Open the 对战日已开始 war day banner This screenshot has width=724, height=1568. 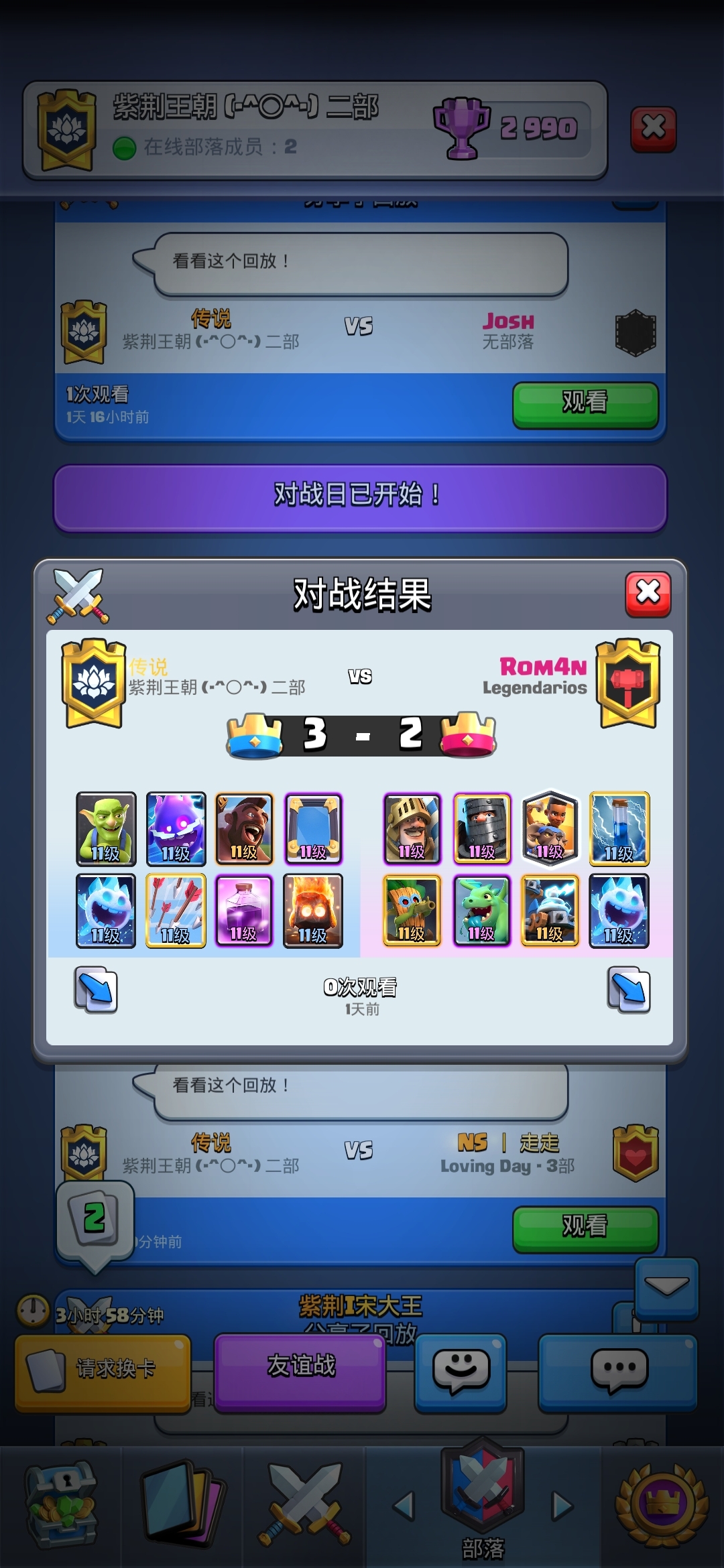360,497
